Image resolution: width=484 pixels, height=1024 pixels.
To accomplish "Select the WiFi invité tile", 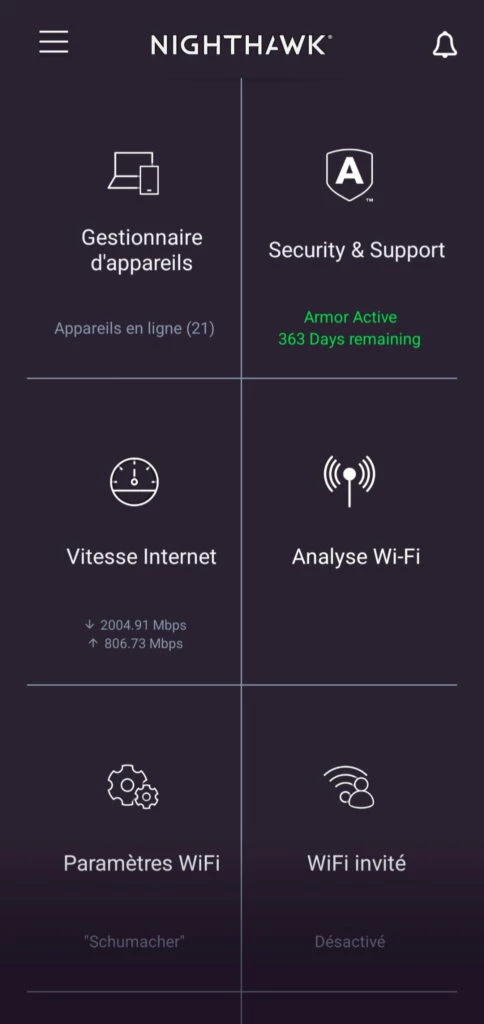I will (x=349, y=839).
